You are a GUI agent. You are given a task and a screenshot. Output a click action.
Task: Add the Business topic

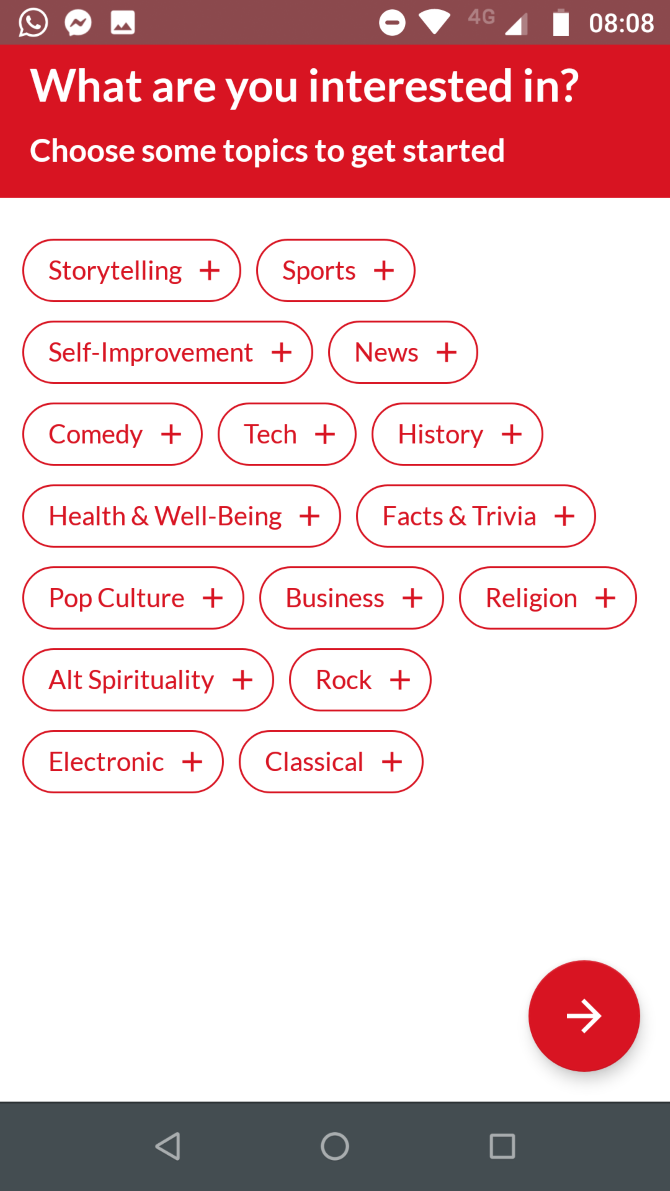pyautogui.click(x=351, y=599)
